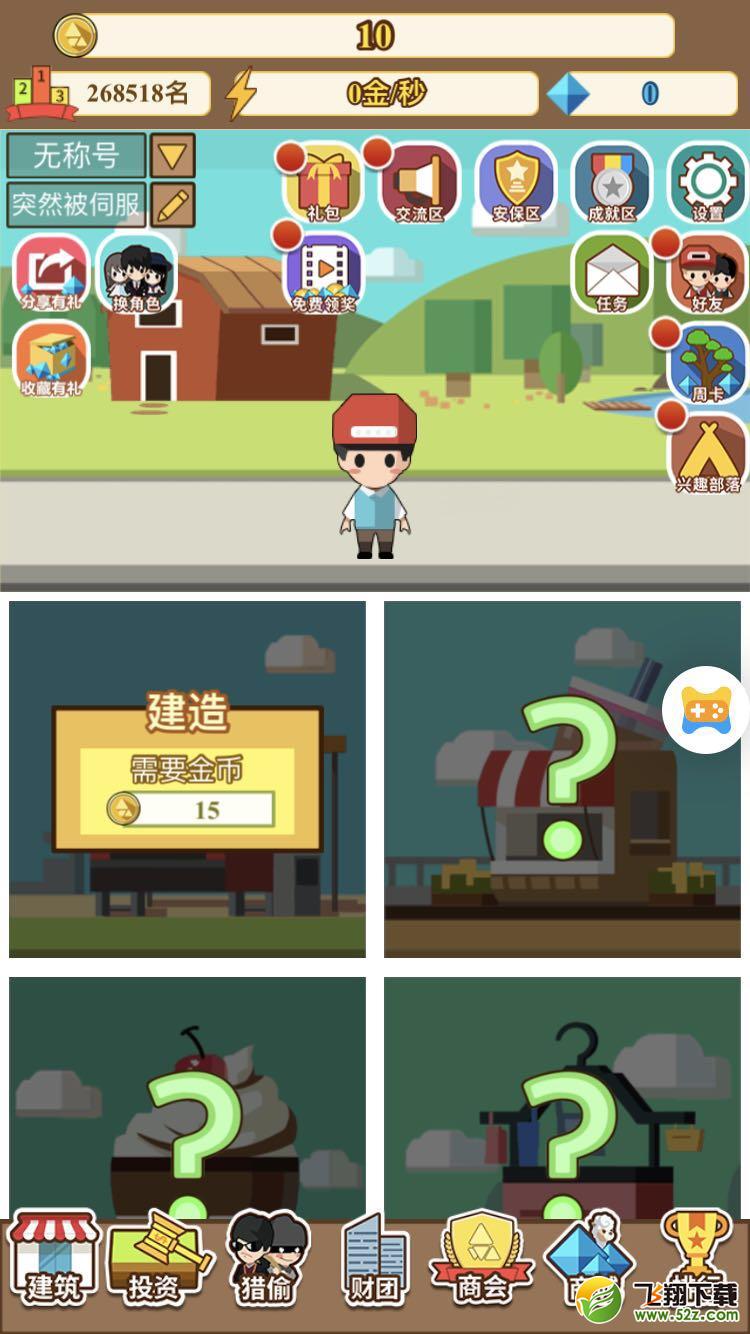Open 兴趣部落 tent icon
Viewport: 750px width, 1334px height.
tap(708, 453)
